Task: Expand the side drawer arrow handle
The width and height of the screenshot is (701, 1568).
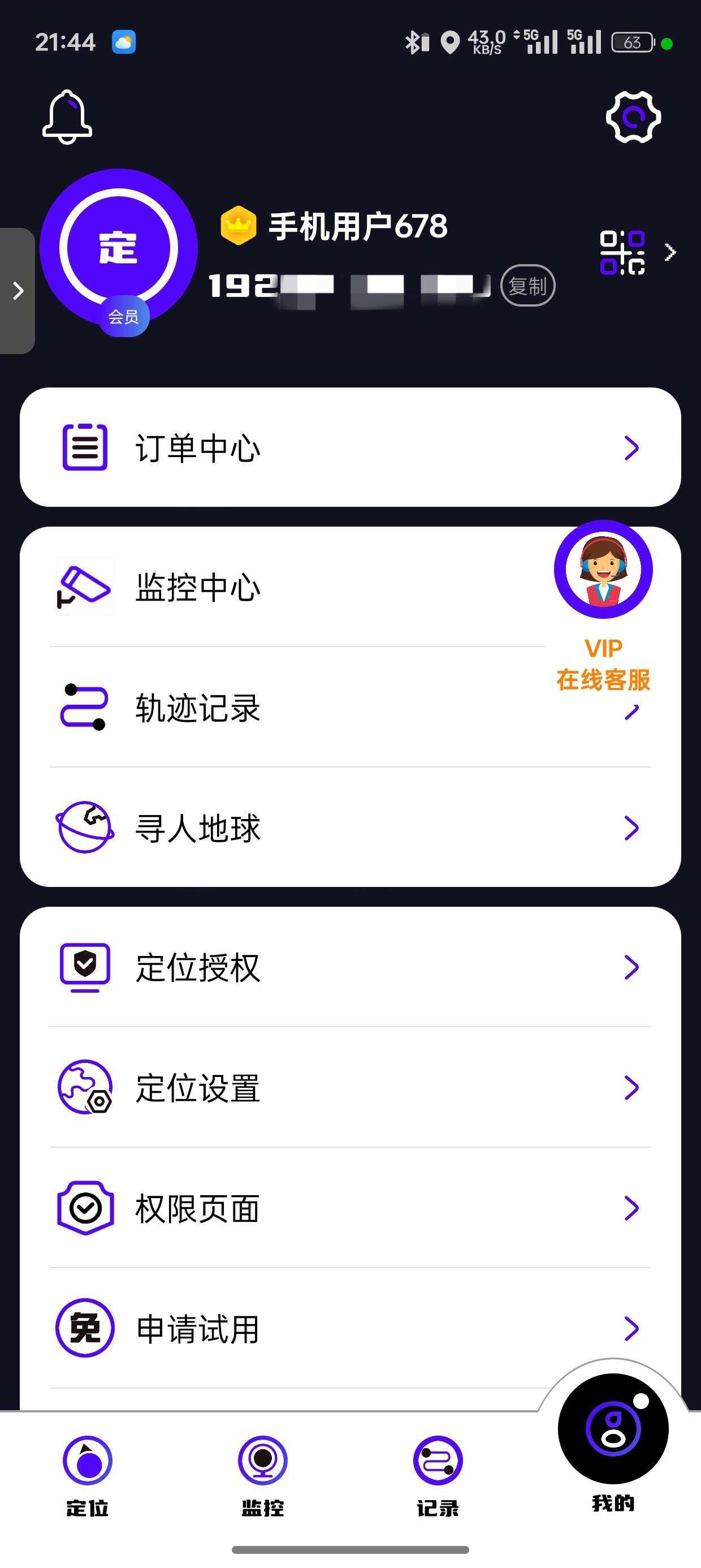Action: coord(18,291)
